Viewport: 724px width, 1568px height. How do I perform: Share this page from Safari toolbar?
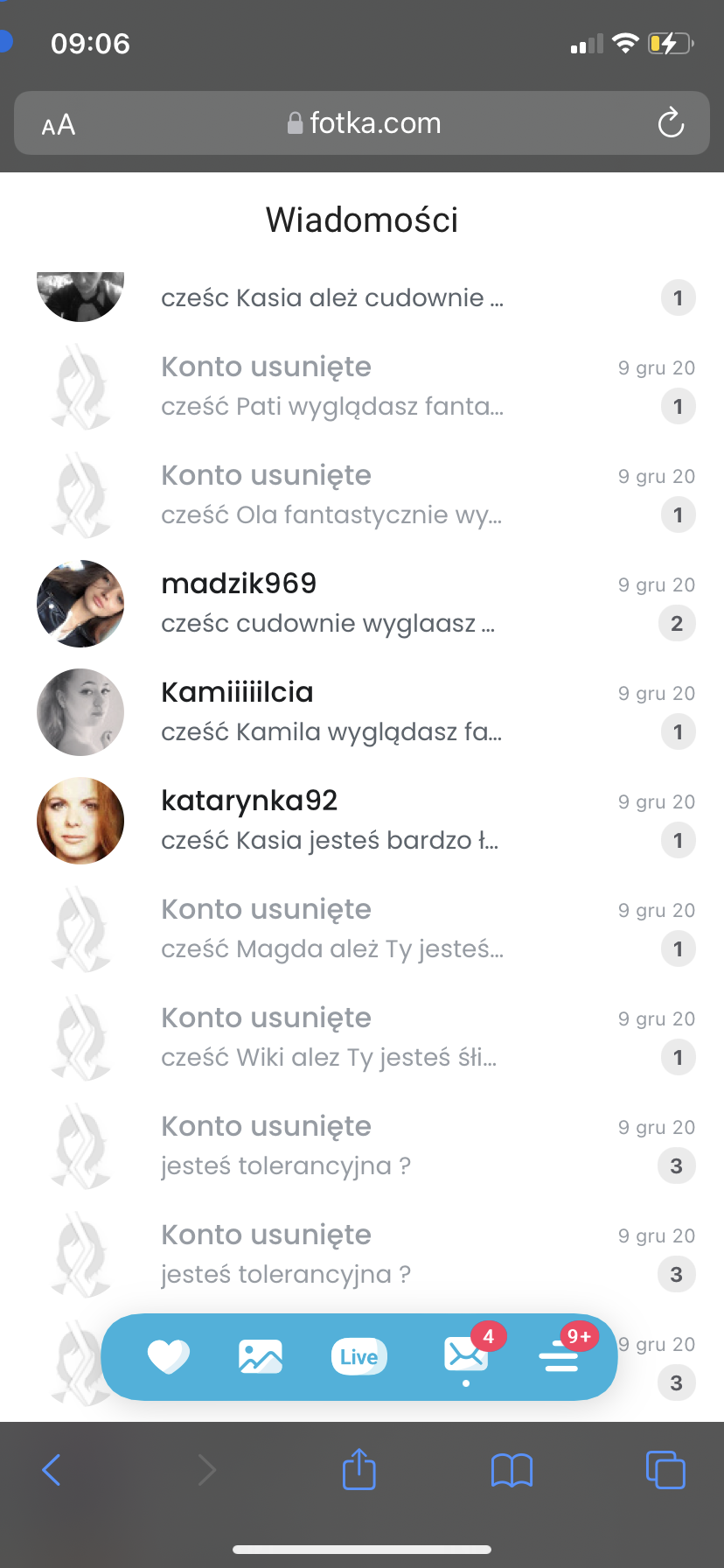(x=359, y=1469)
